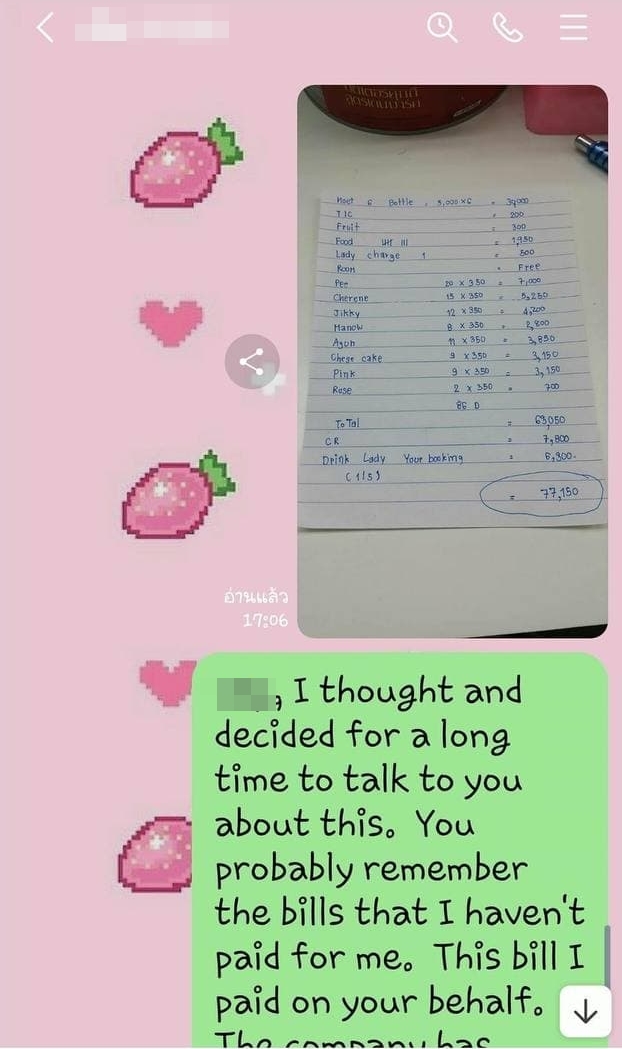Open the chat menu
This screenshot has height=1049, width=622.
pos(573,28)
